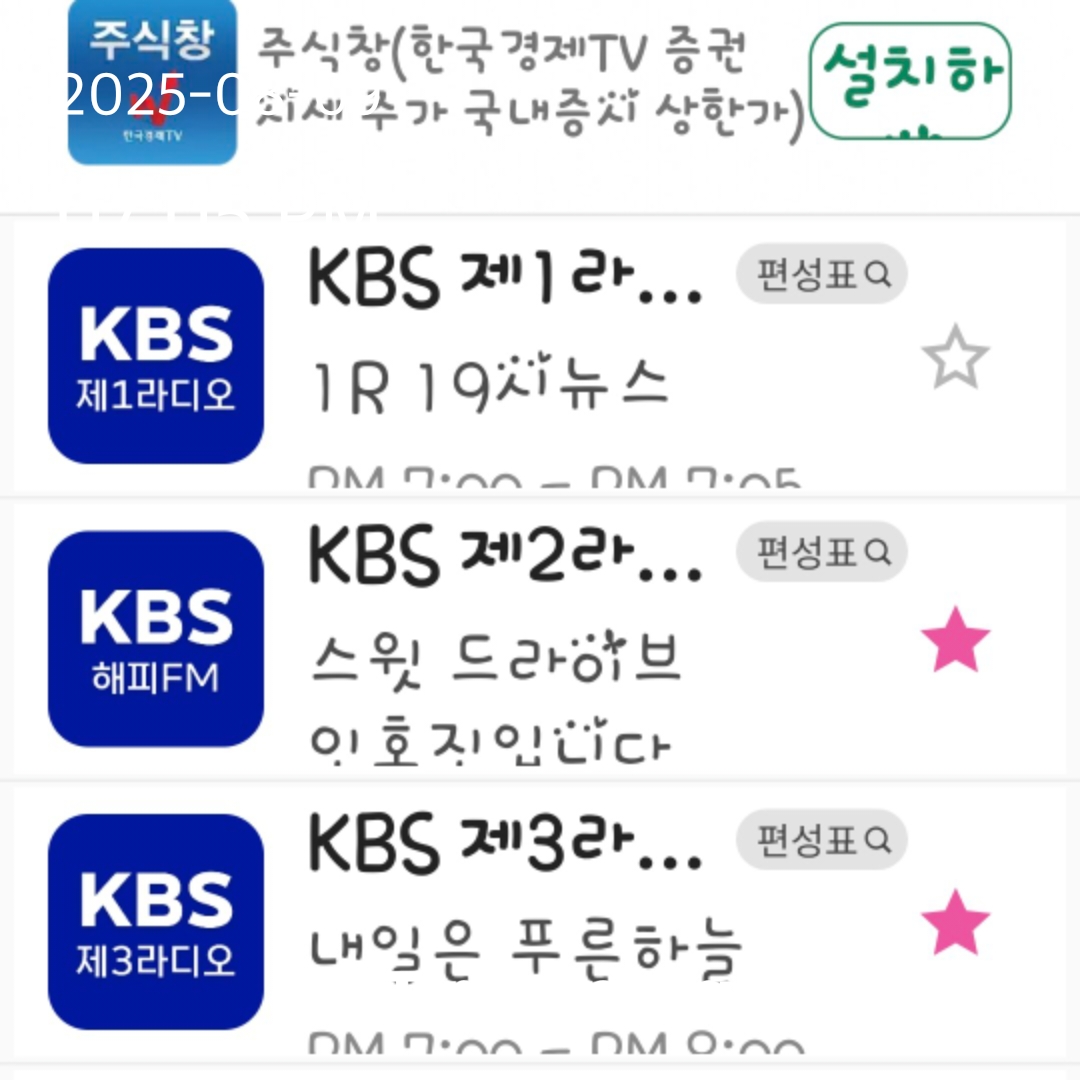Remove KBS 제2라디오 from favorites
Screen dimensions: 1080x1080
(955, 640)
